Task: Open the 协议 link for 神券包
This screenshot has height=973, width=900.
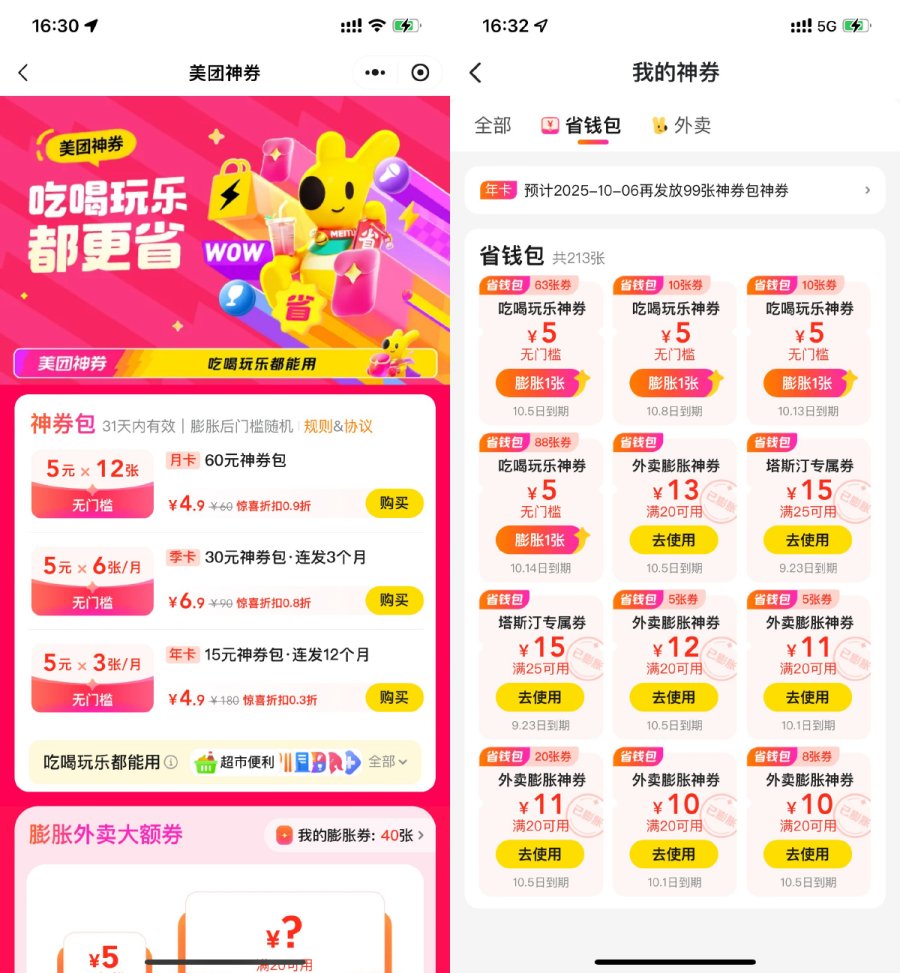Action: click(359, 426)
